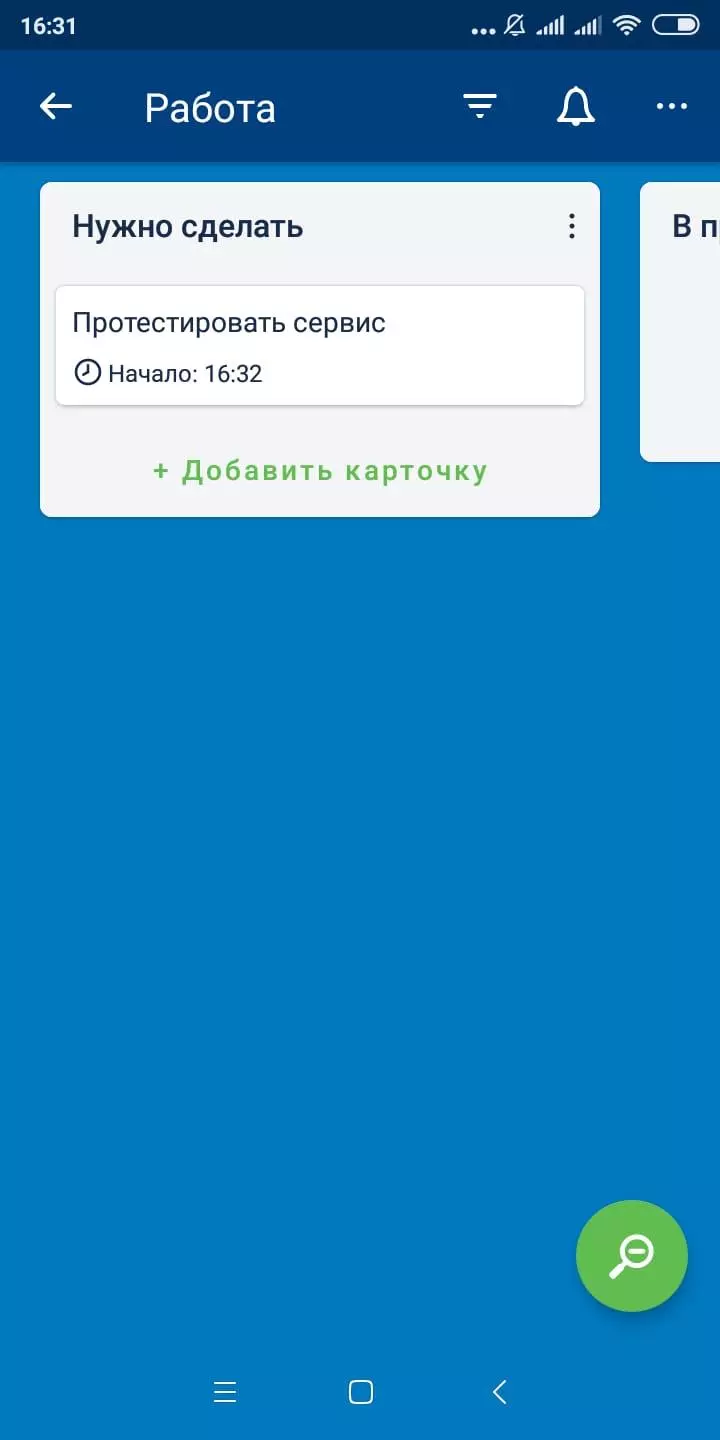Tap Добавить карточку to add a card
Image resolution: width=720 pixels, height=1440 pixels.
320,471
